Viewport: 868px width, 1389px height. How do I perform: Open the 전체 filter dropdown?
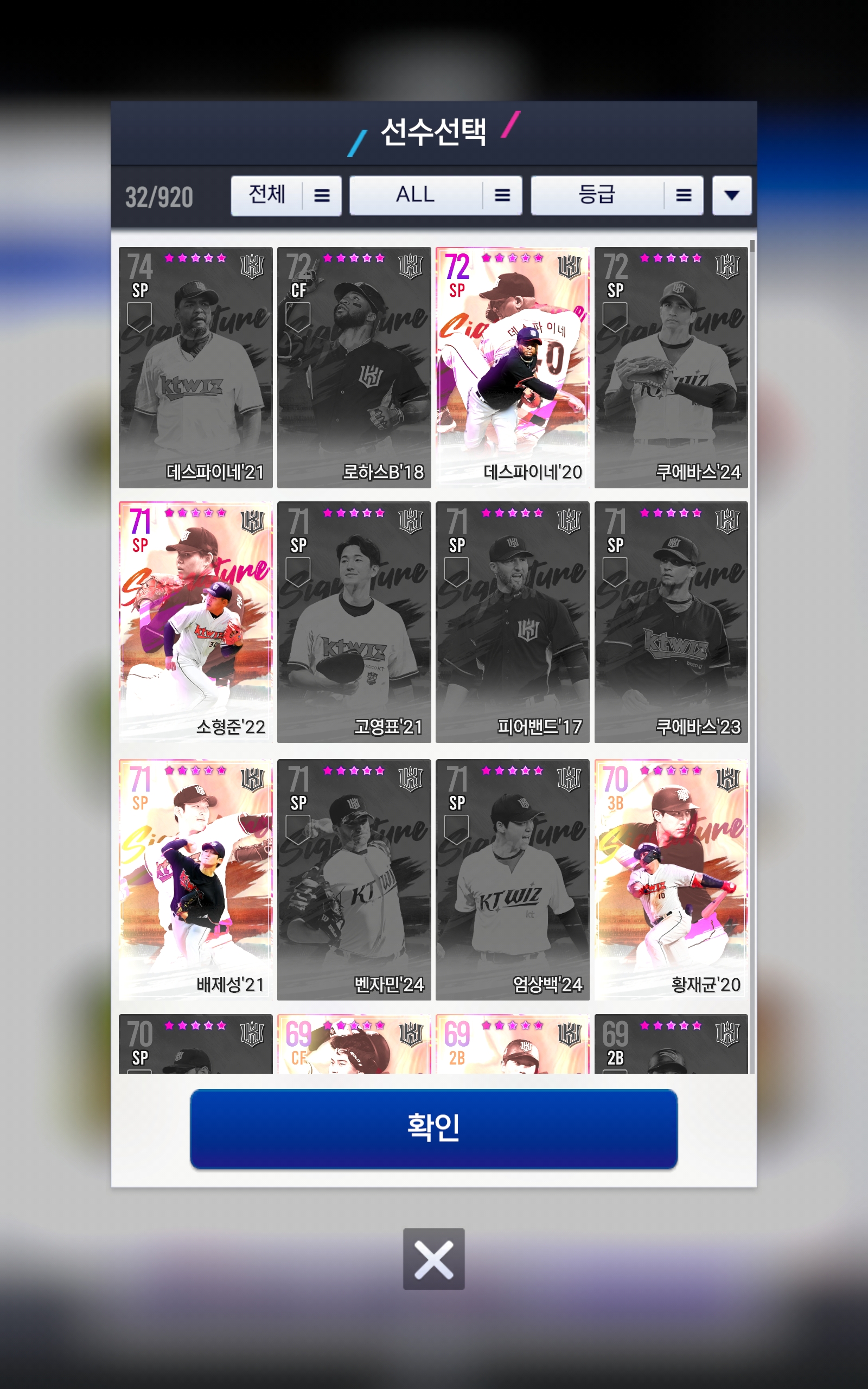pyautogui.click(x=286, y=196)
